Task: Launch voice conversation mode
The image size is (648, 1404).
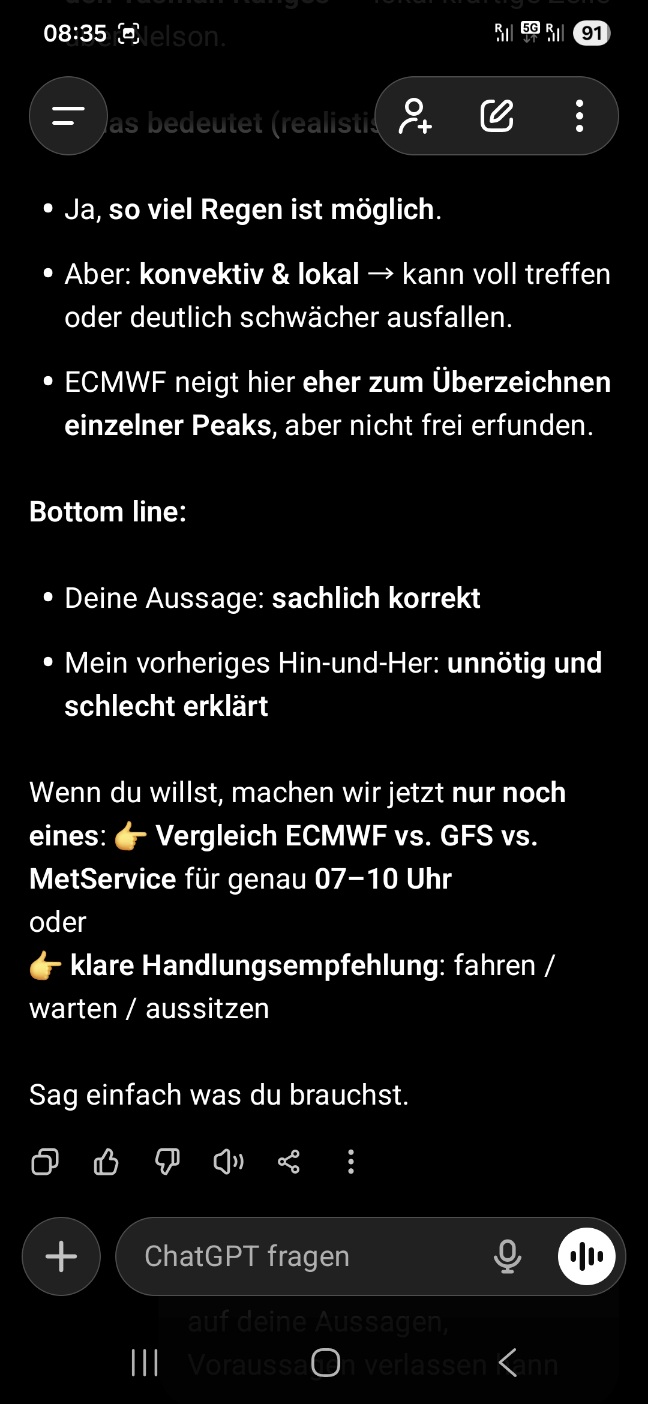Action: pos(587,1256)
